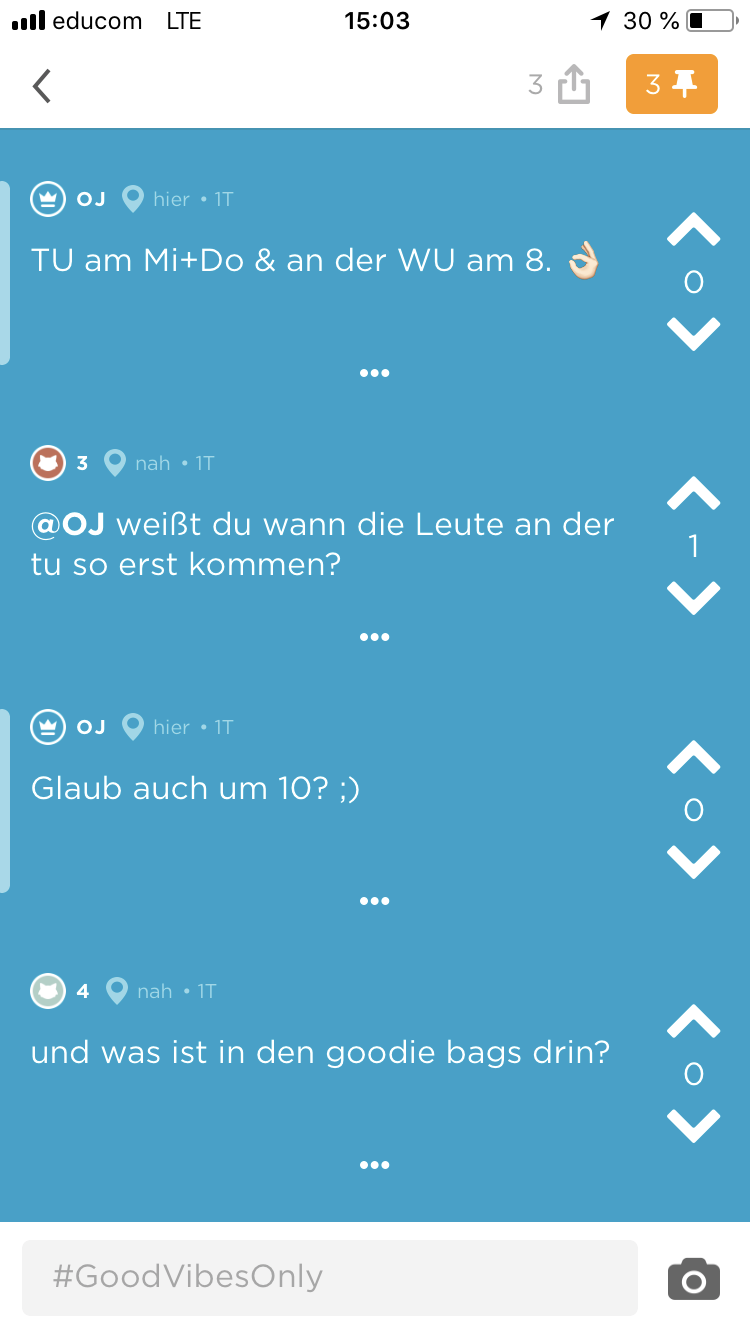Downvote the goodie bags reply
The height and width of the screenshot is (1334, 750).
[x=693, y=1125]
